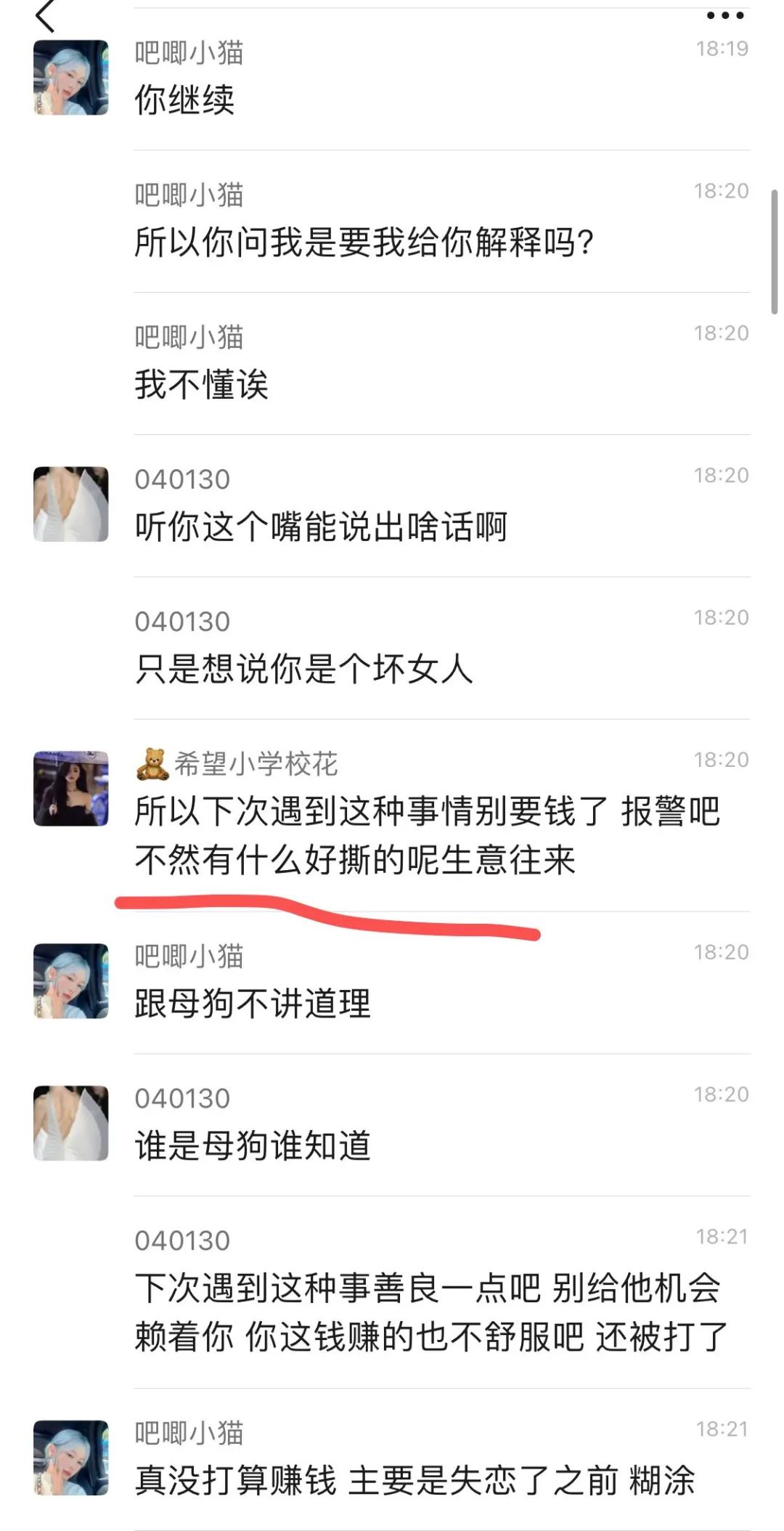The width and height of the screenshot is (784, 1531).
Task: Tap 吧唧小猫's avatar beside 跟母狗不讲道理
Action: (71, 981)
